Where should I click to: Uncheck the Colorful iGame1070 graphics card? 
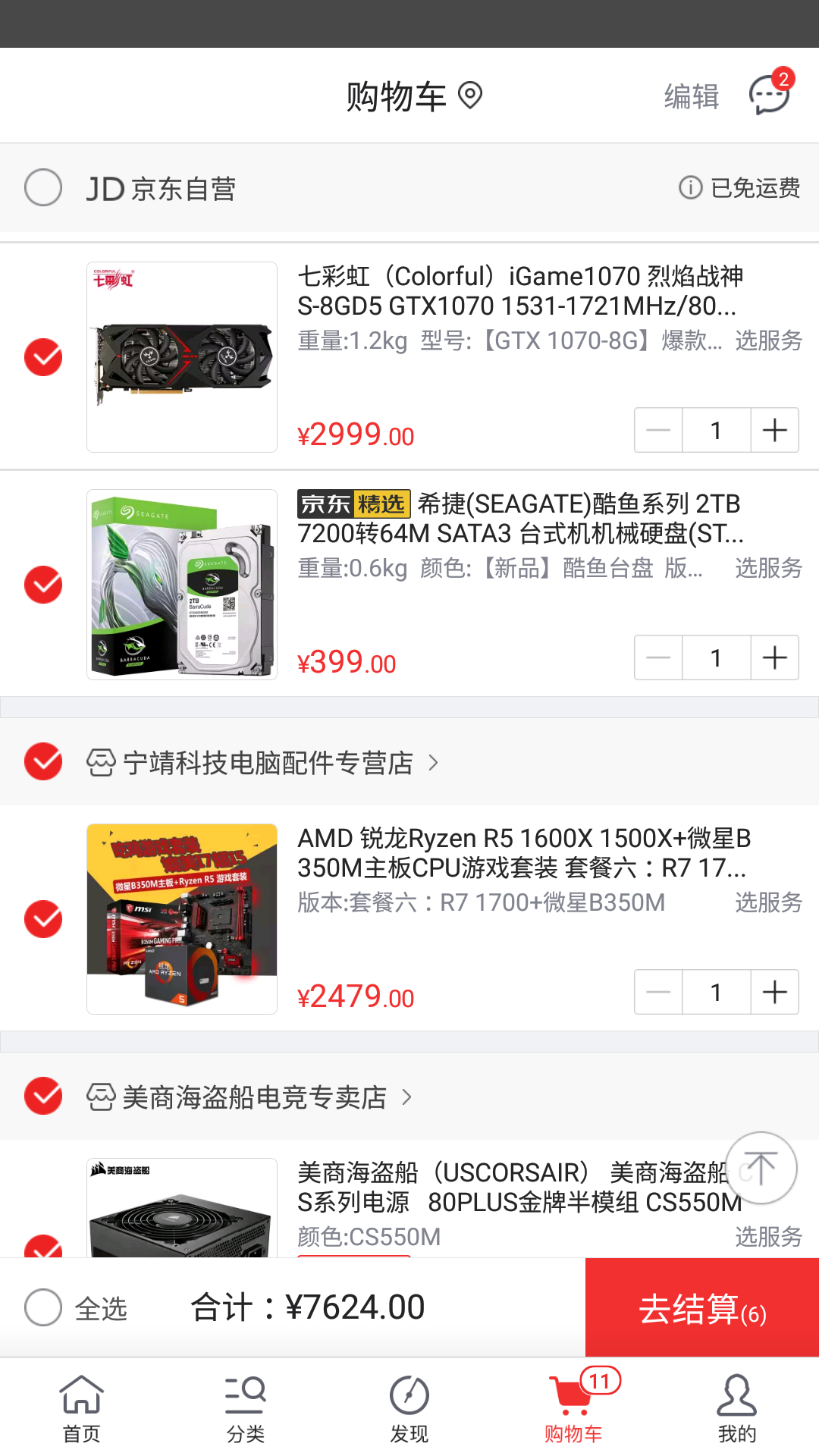(43, 357)
